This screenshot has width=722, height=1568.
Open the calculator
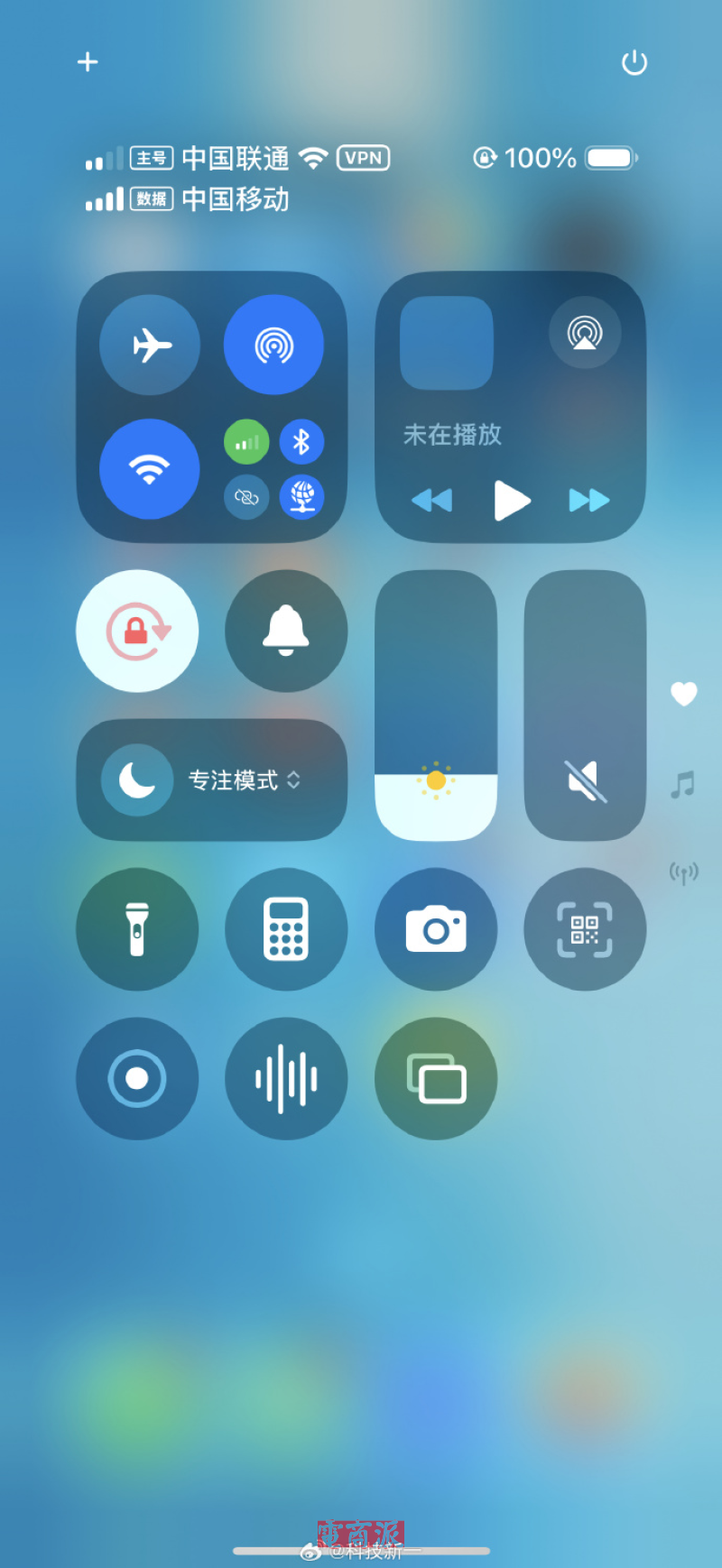(286, 929)
